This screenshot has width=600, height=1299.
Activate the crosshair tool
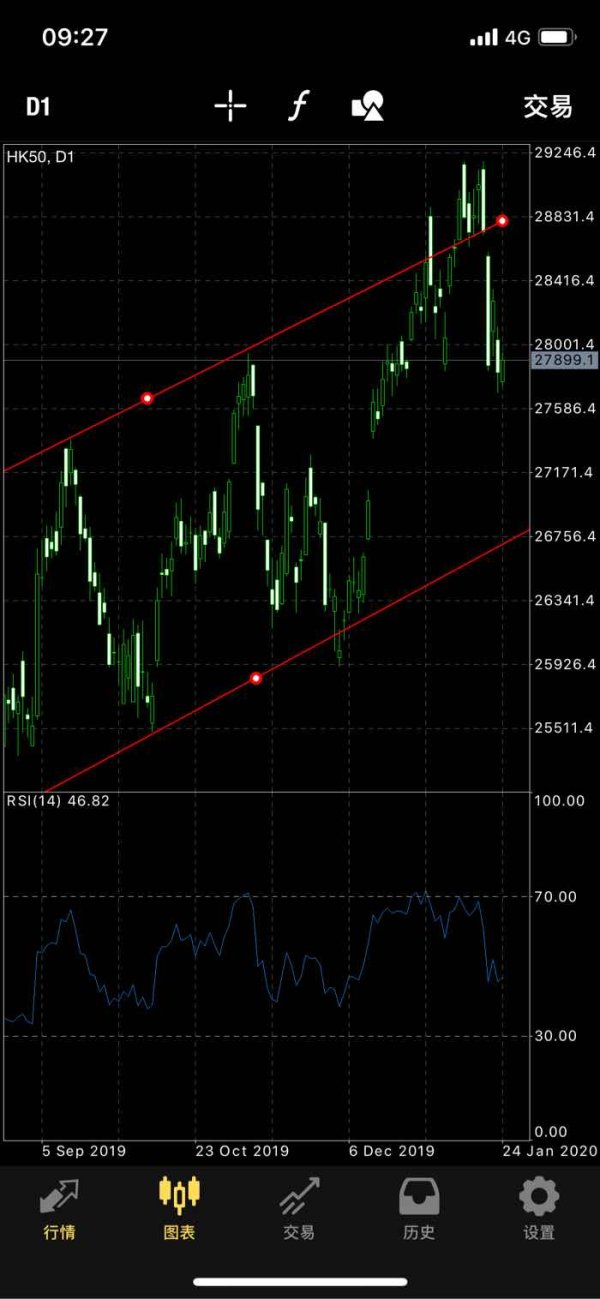(230, 106)
